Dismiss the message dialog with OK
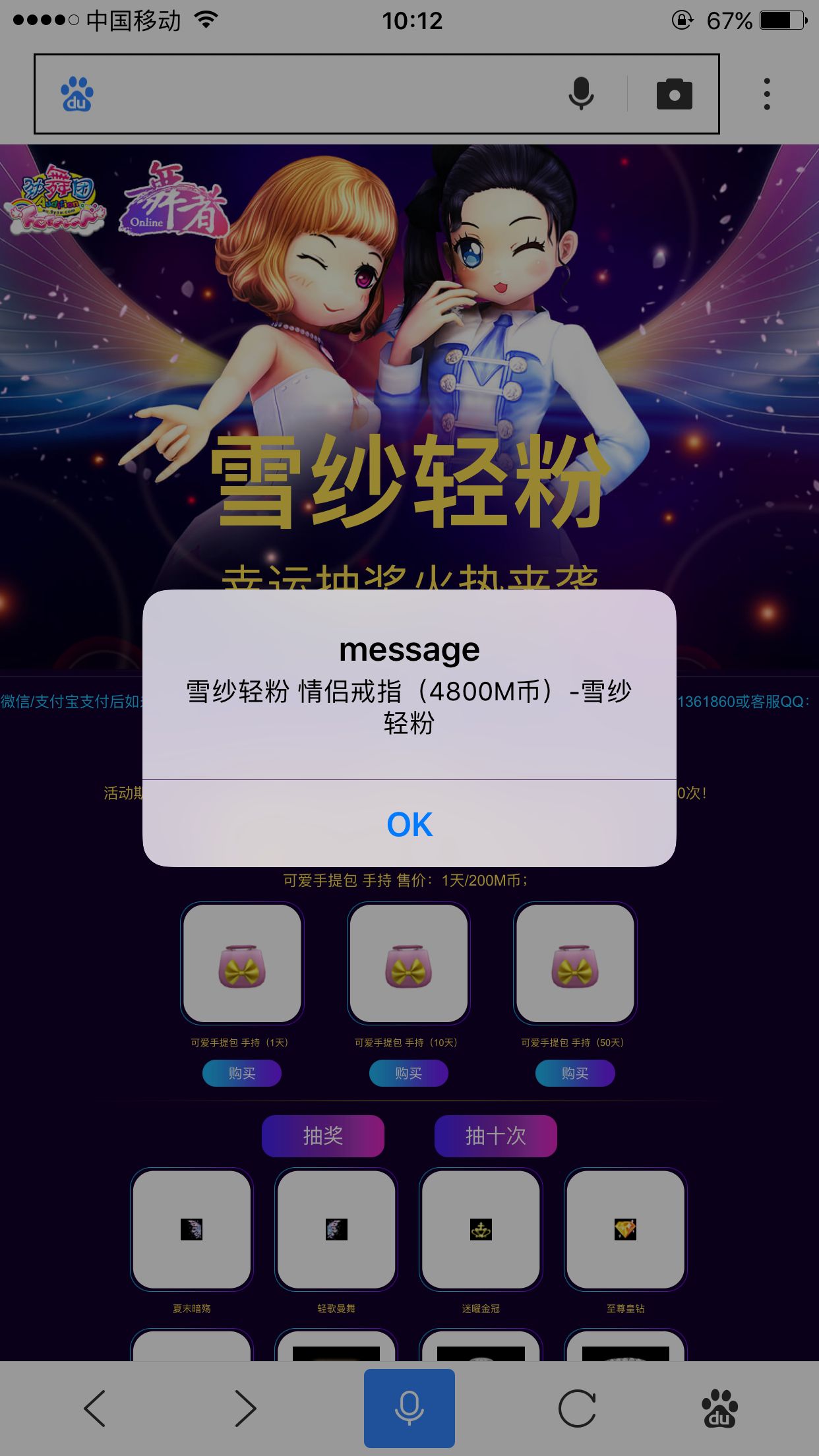 pyautogui.click(x=409, y=824)
